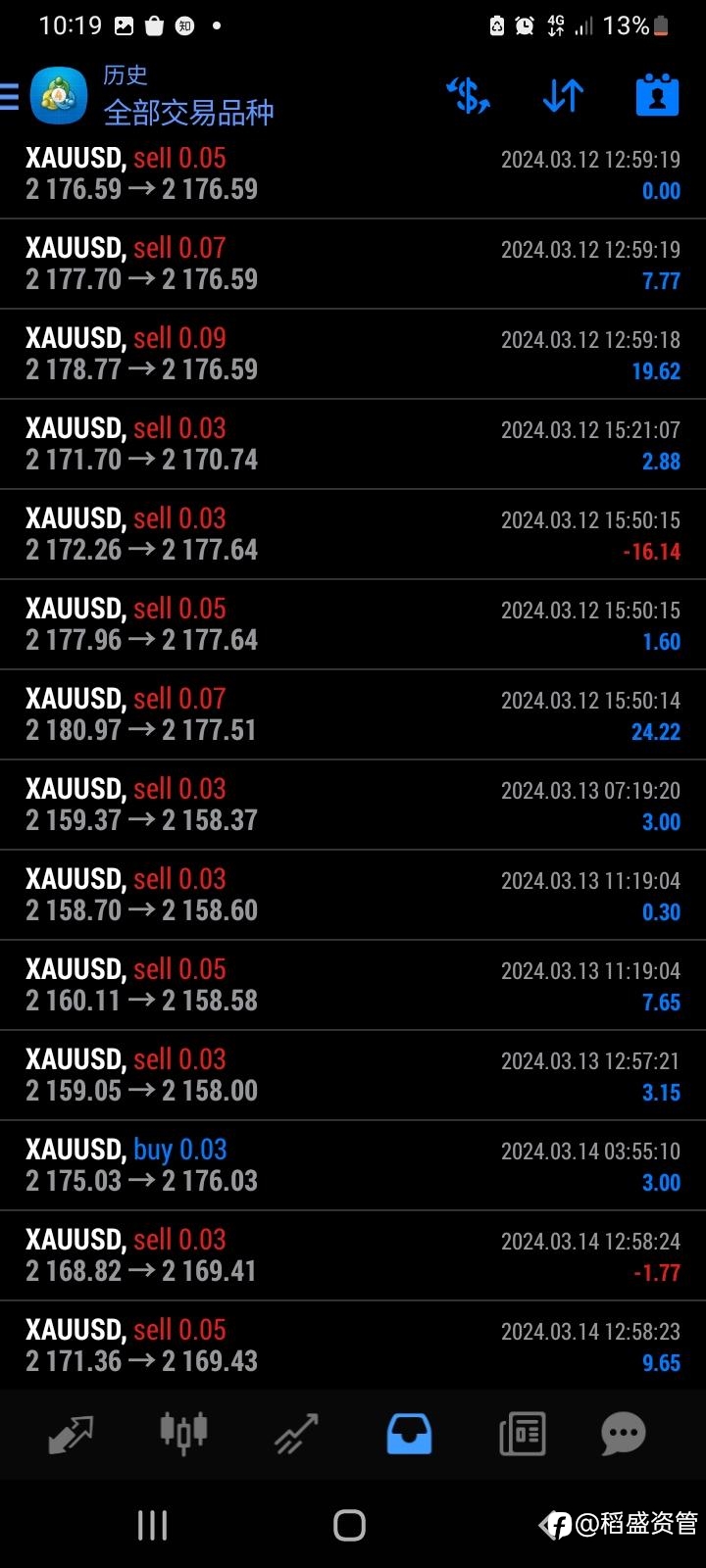
Task: Switch to the News tab
Action: point(523,1435)
